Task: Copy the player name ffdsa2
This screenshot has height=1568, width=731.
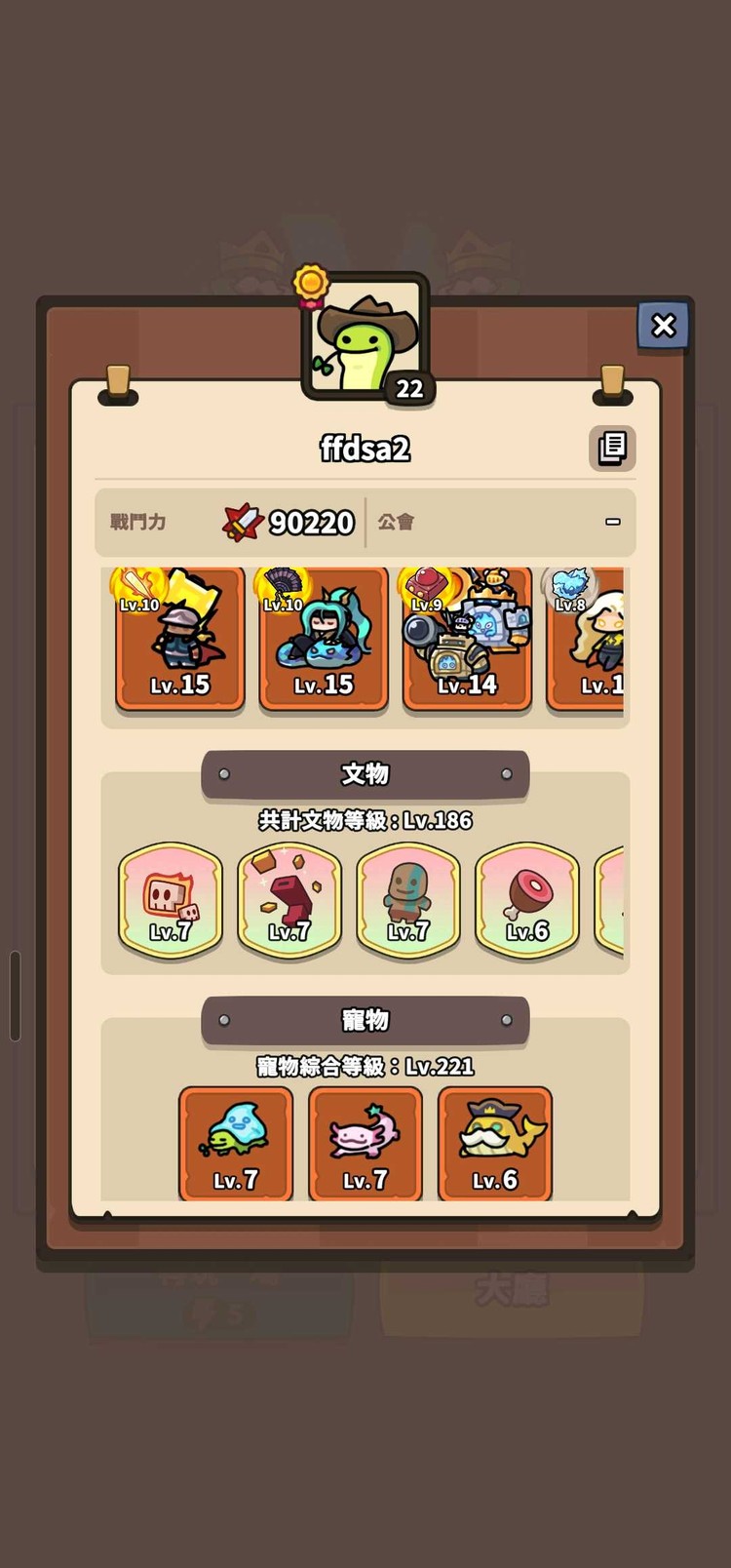Action: (x=612, y=448)
